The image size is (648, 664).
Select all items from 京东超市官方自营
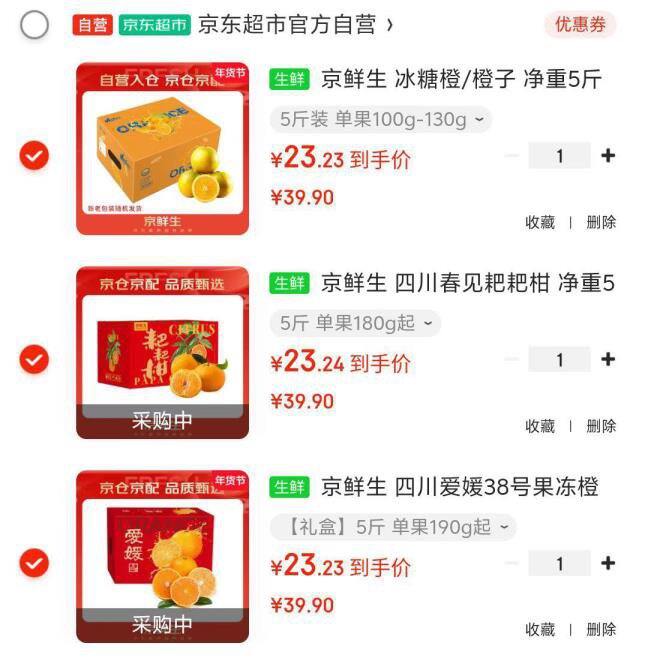coord(35,25)
